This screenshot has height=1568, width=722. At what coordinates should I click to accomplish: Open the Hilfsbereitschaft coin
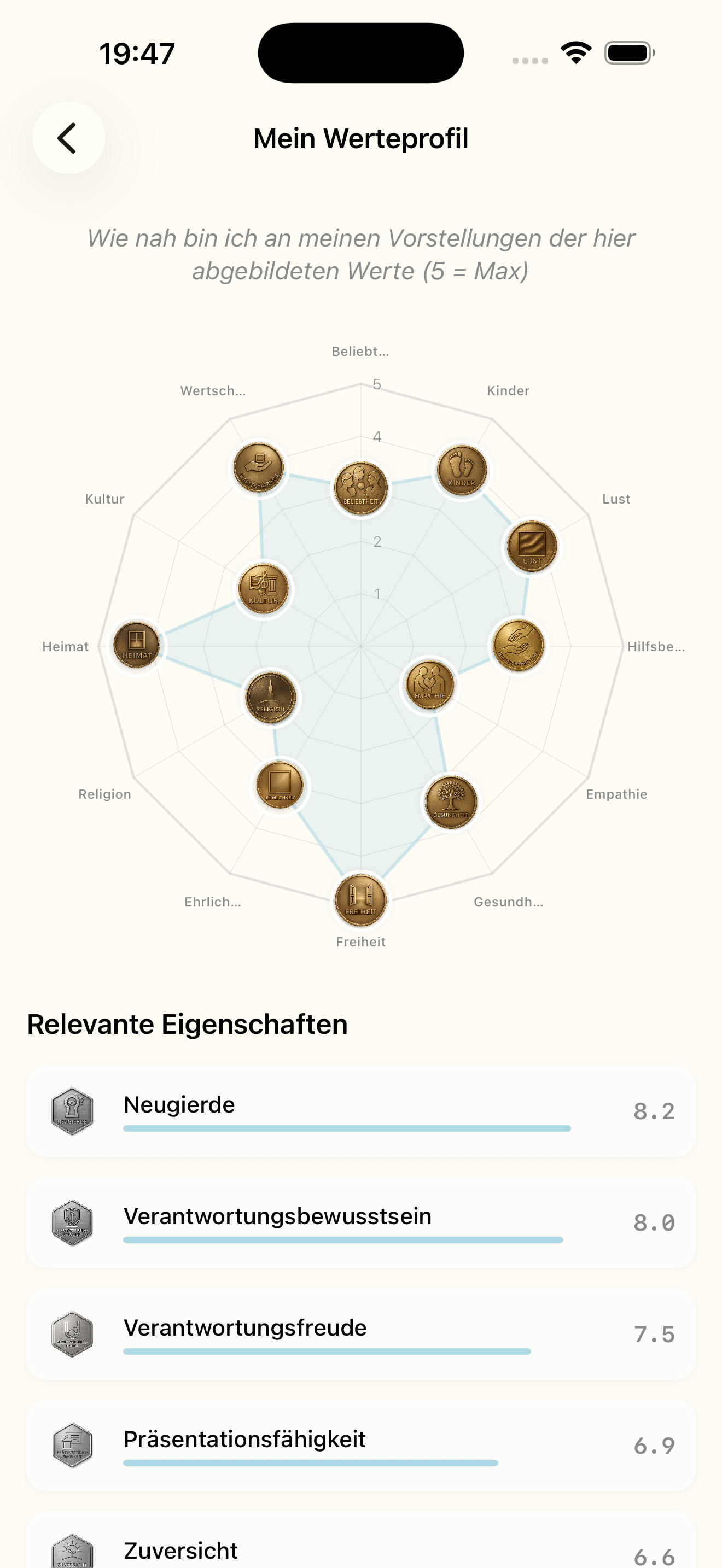pyautogui.click(x=519, y=644)
